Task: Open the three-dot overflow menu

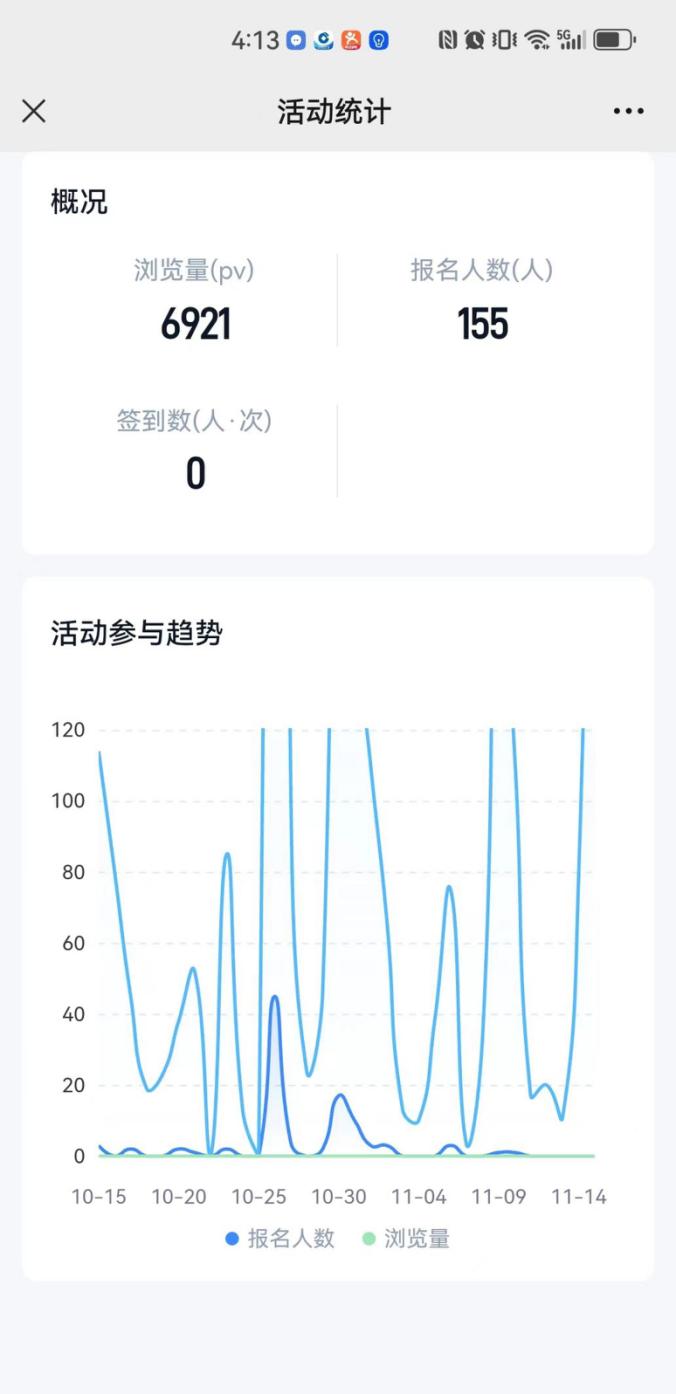Action: pos(628,111)
